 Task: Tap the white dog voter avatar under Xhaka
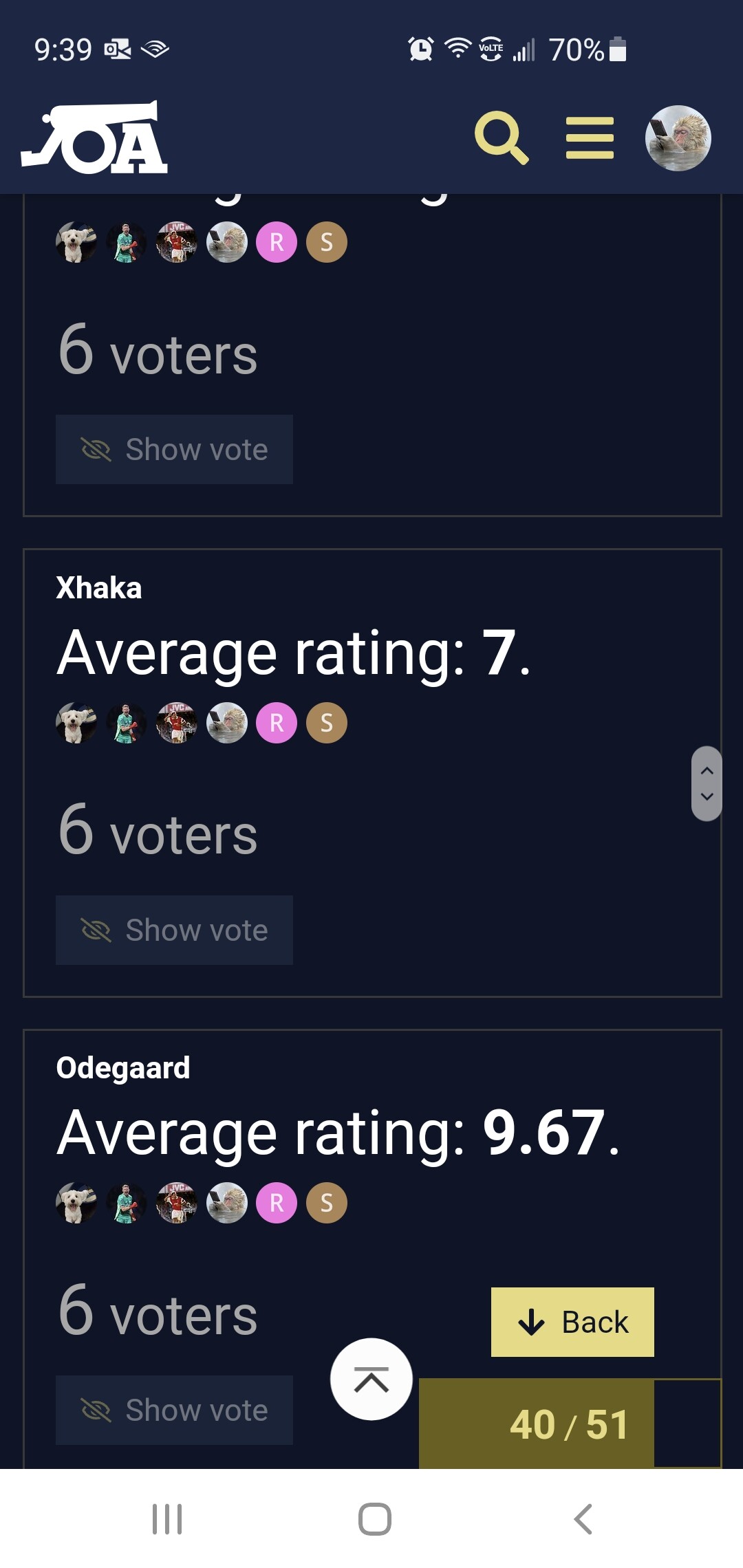[76, 723]
